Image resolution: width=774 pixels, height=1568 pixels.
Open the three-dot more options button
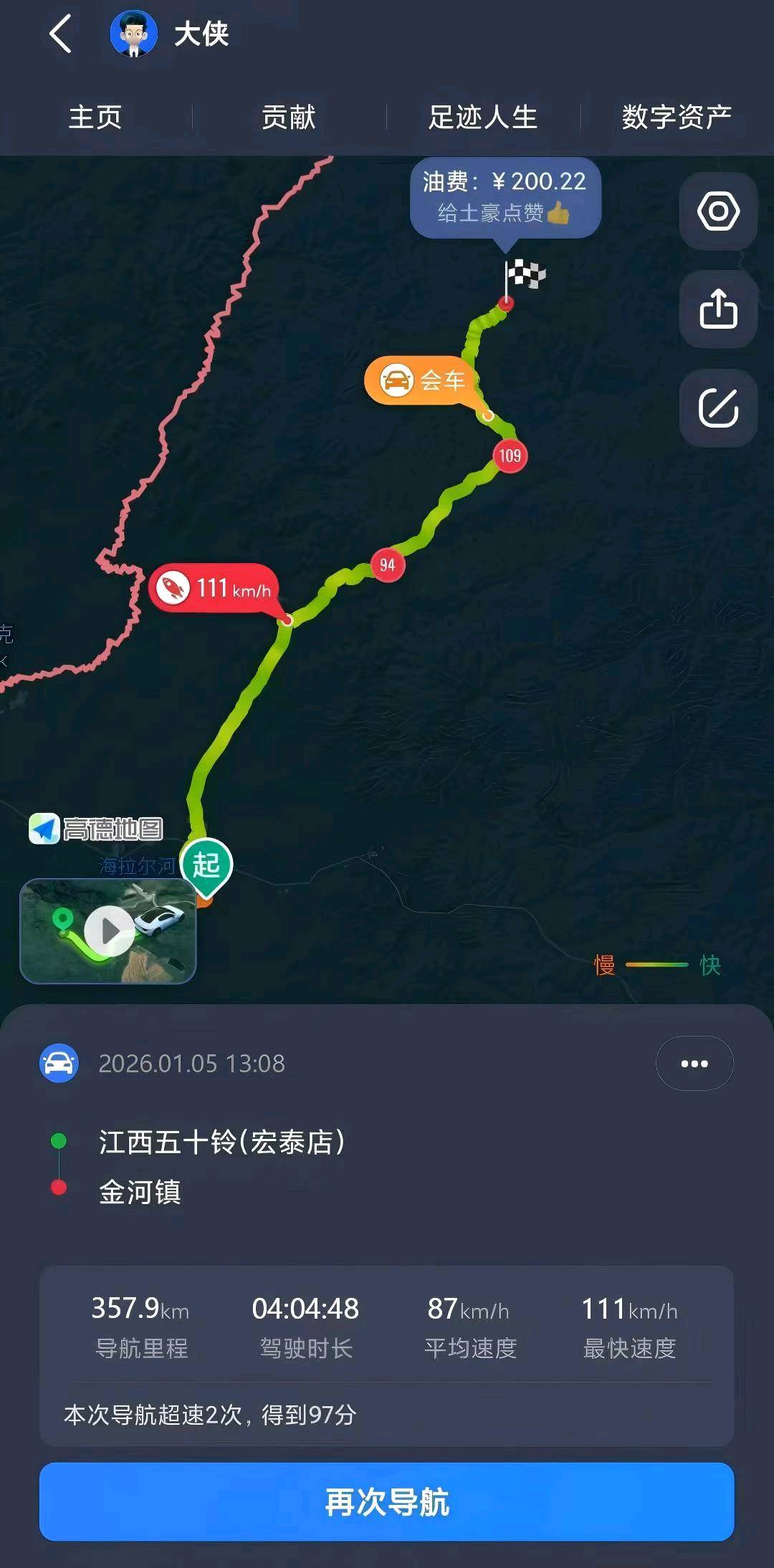tap(694, 1064)
